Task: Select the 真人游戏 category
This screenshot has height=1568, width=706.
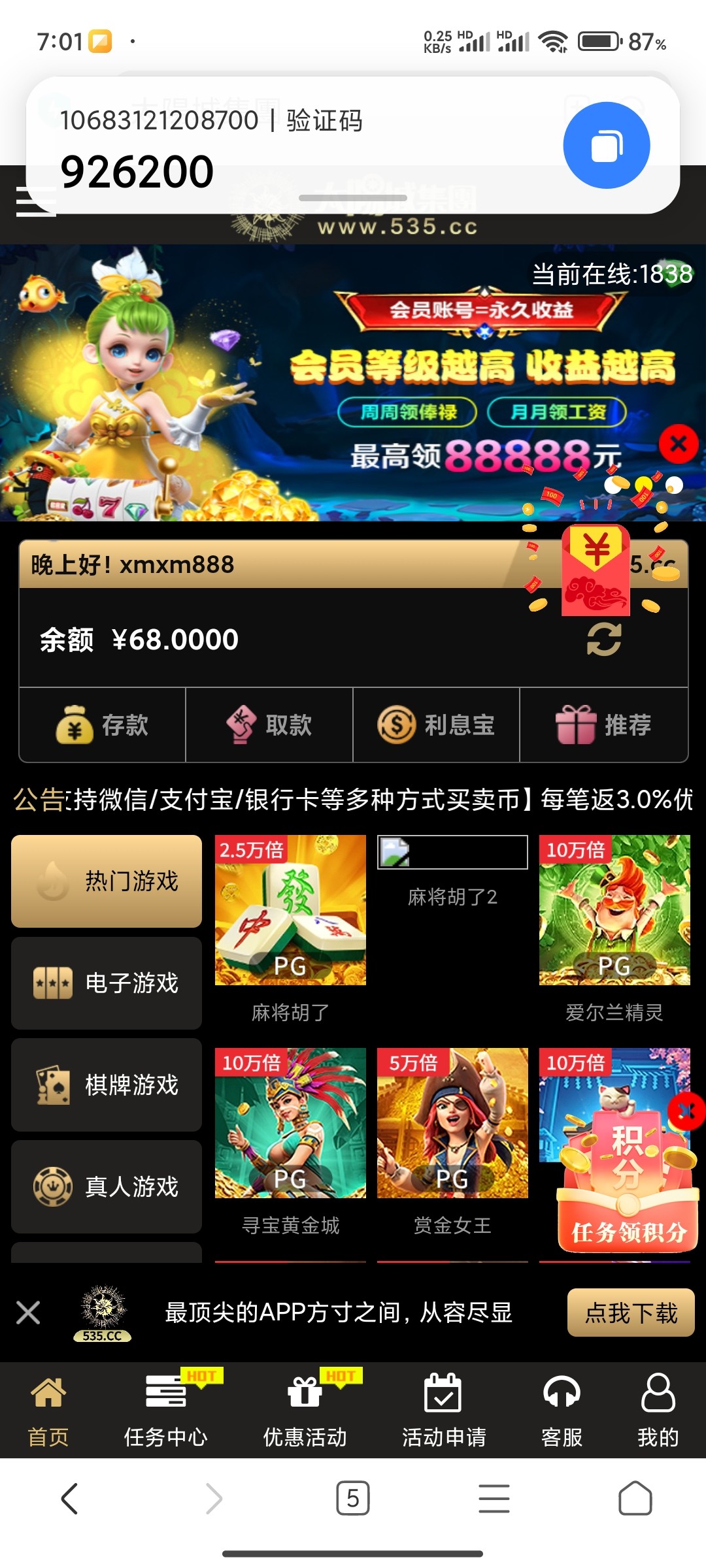Action: (x=107, y=1186)
